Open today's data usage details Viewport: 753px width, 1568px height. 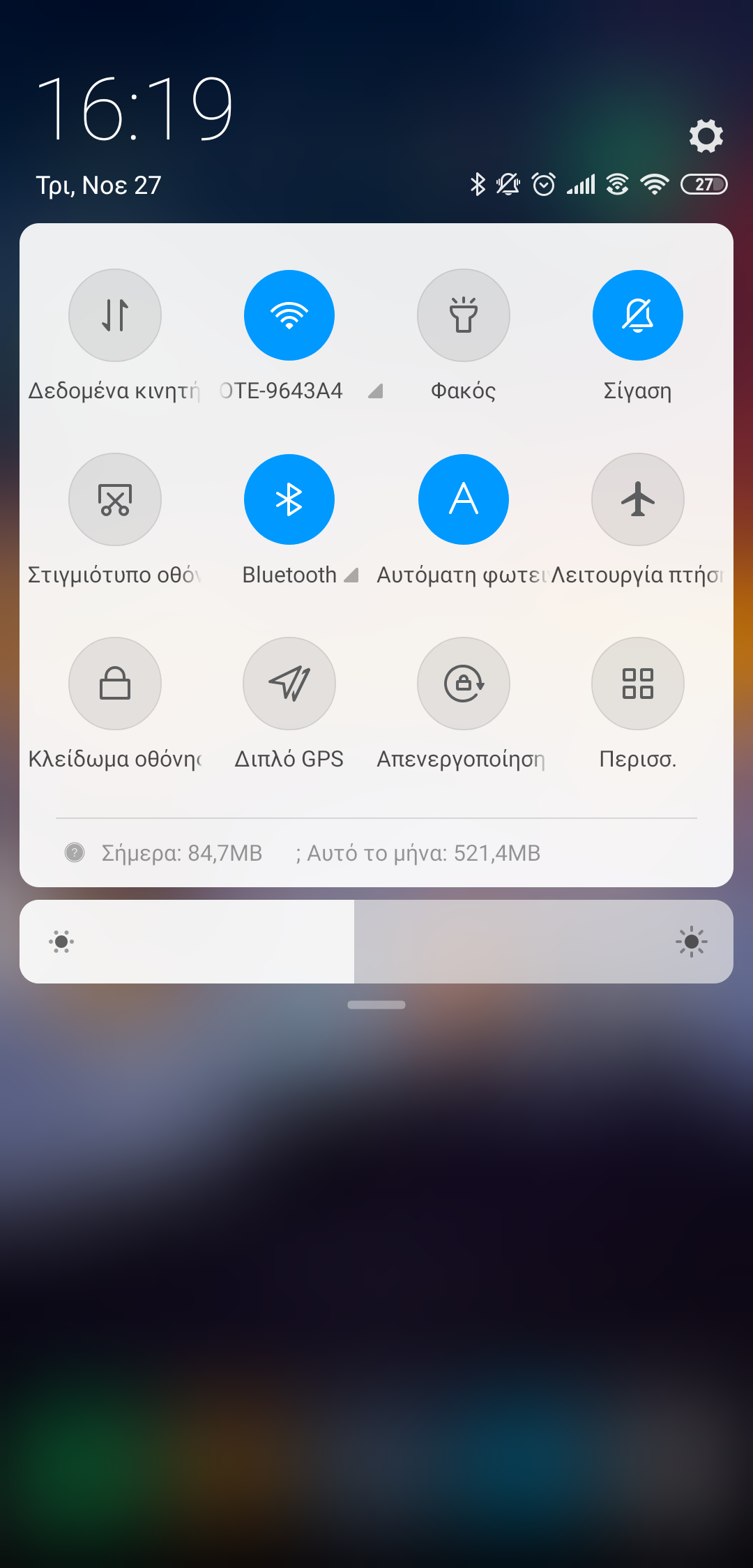[181, 853]
